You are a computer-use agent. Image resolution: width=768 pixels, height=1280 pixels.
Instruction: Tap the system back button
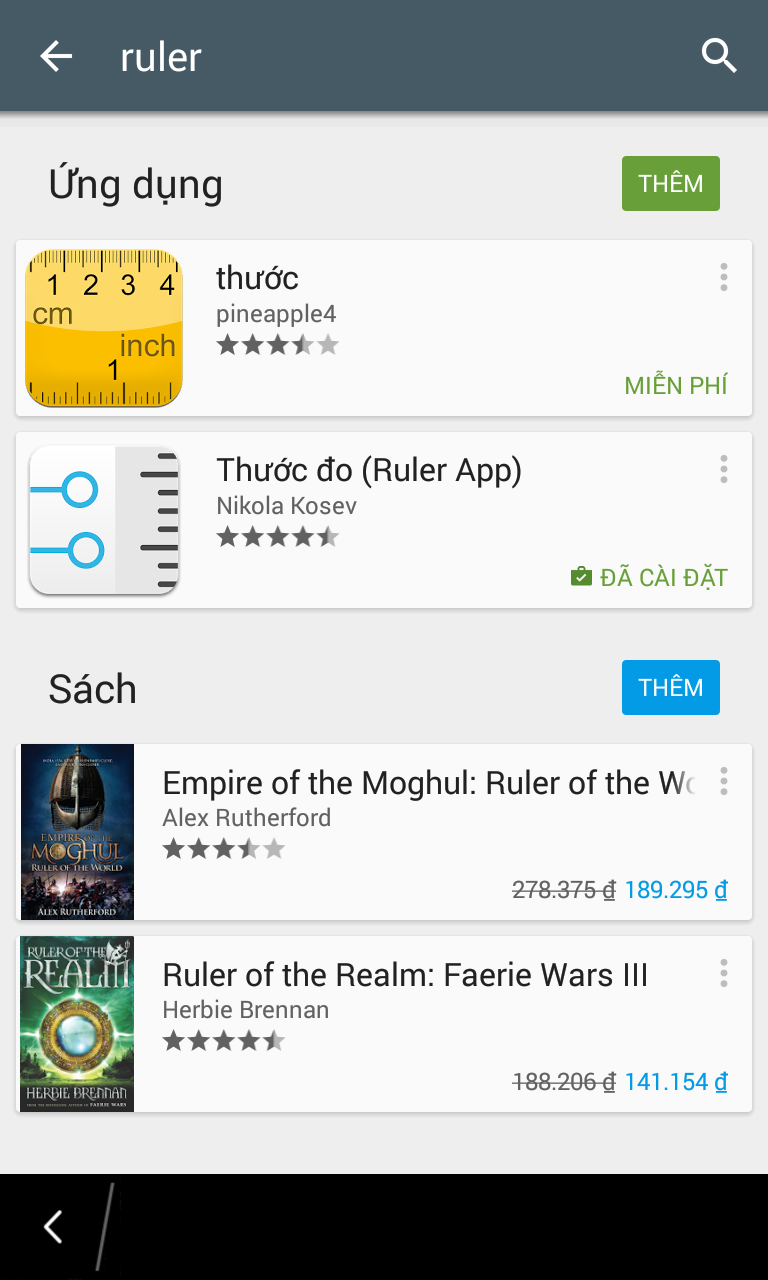tap(54, 1226)
